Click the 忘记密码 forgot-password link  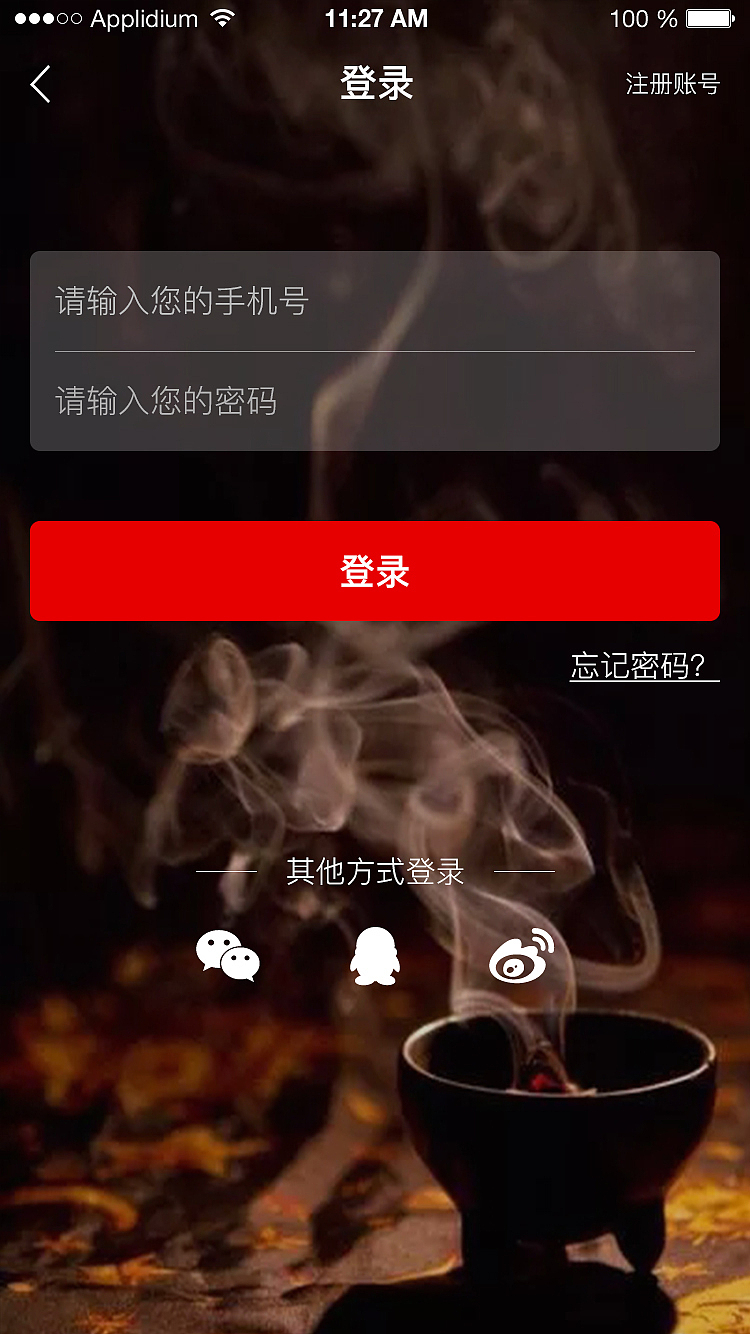(x=640, y=665)
